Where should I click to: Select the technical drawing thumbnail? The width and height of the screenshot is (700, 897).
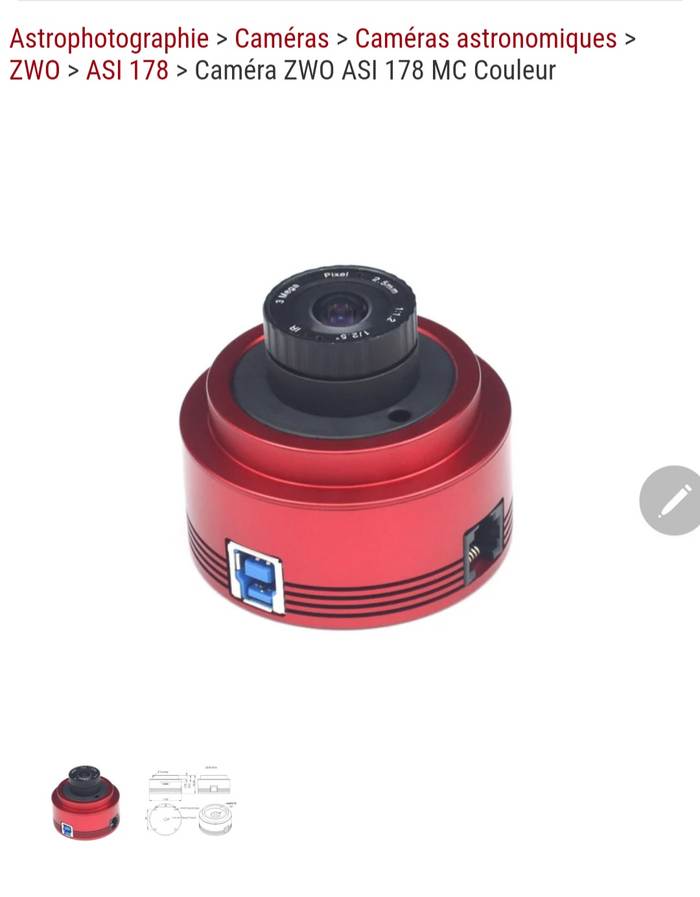pos(192,802)
